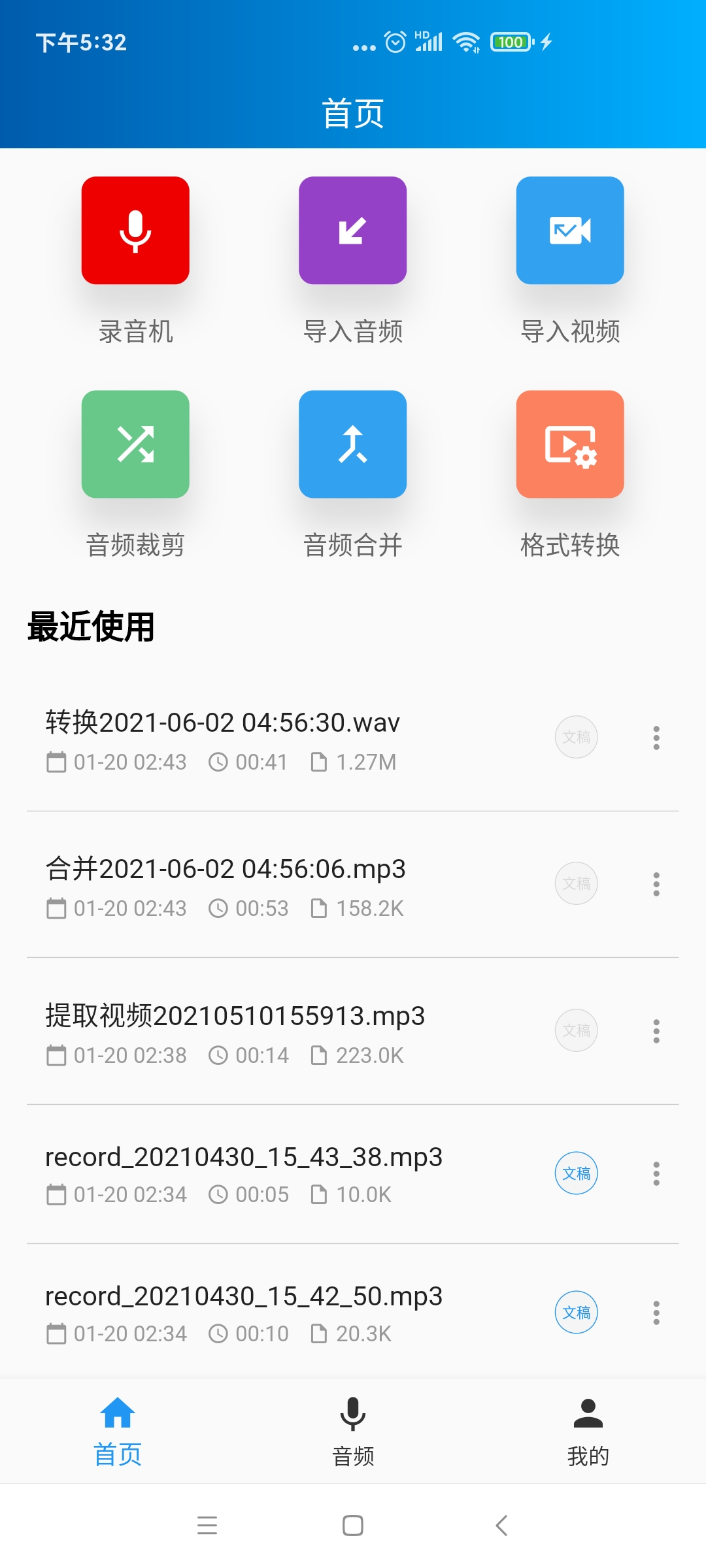Screen dimensions: 706x1568
Task: Open the 导入视频 video import tool
Action: tap(569, 230)
